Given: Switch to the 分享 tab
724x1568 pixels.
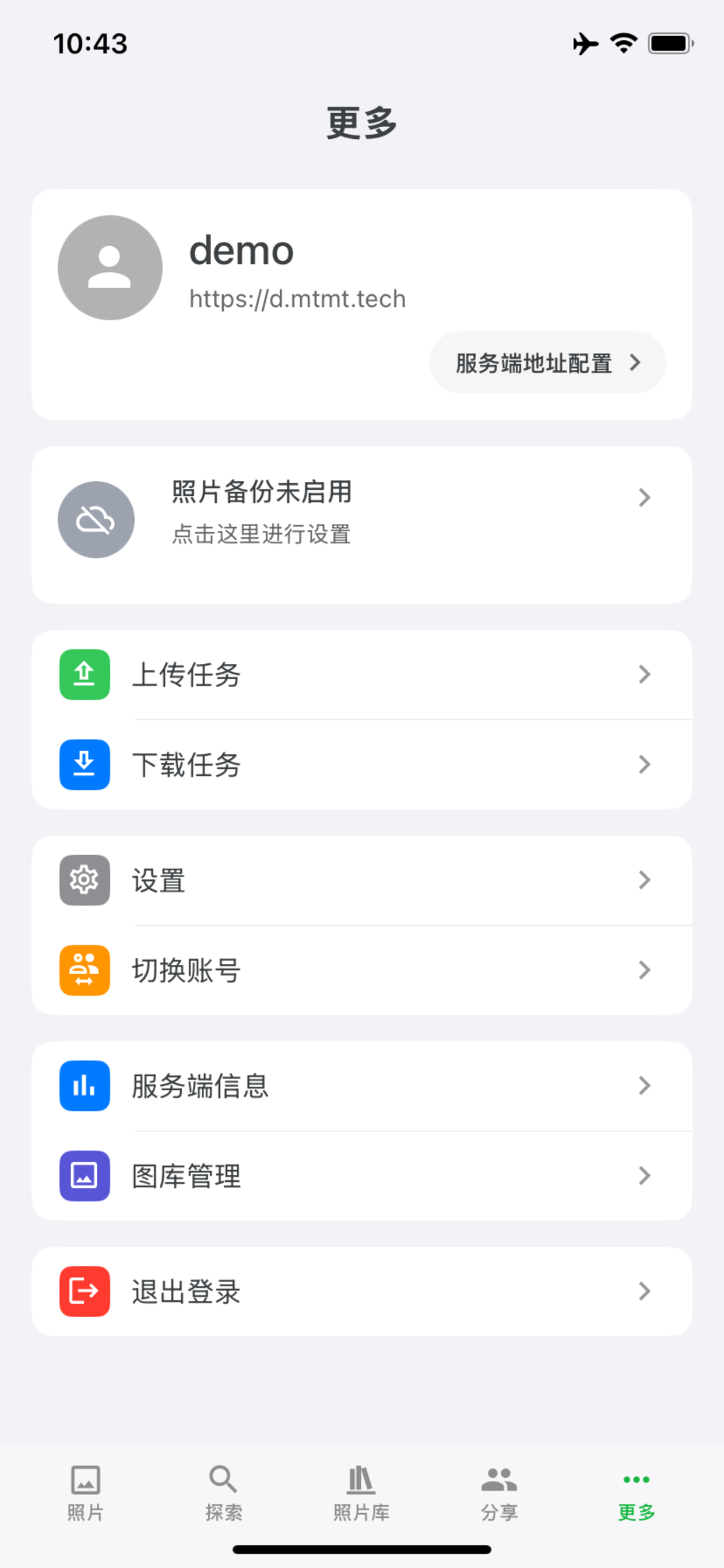Looking at the screenshot, I should click(x=499, y=1493).
